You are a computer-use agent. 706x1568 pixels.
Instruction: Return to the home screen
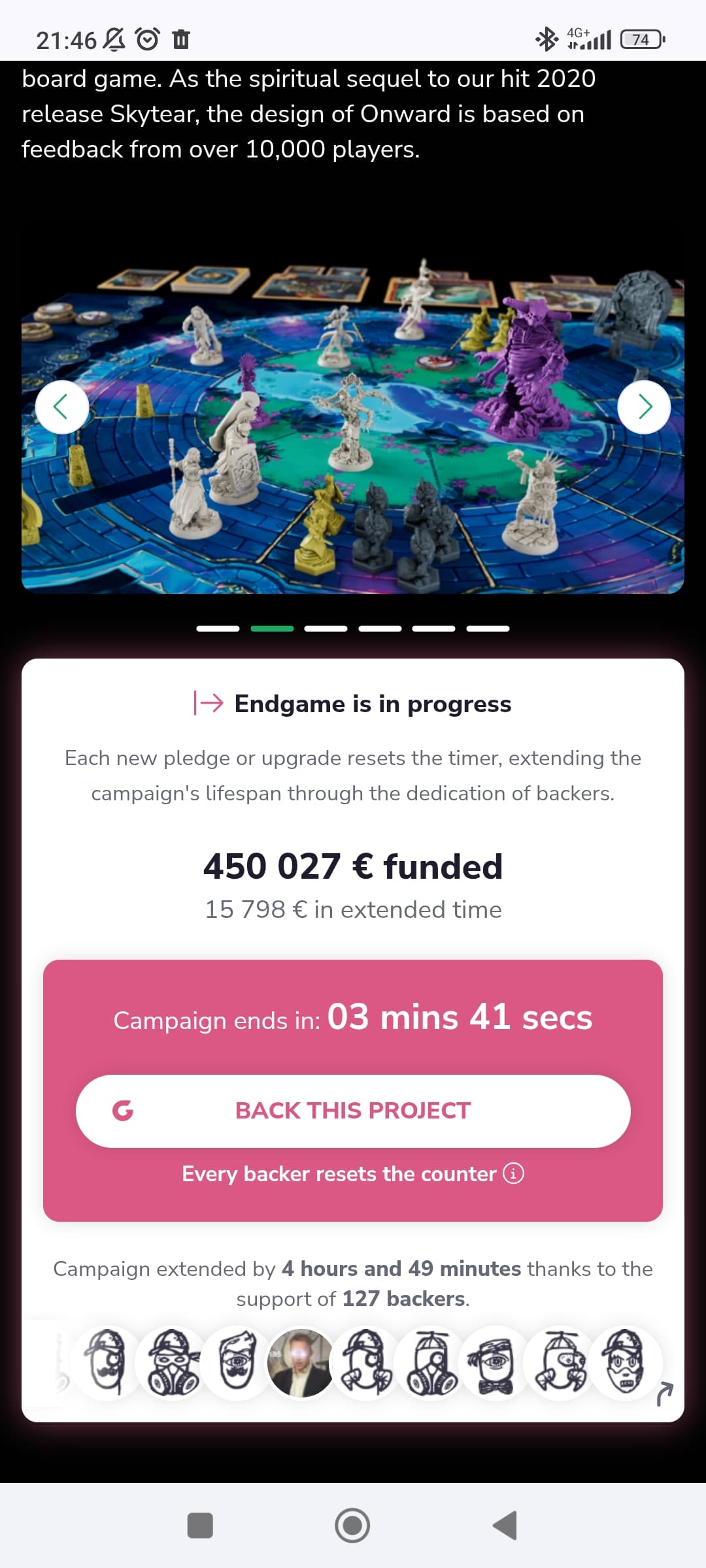[x=352, y=1525]
